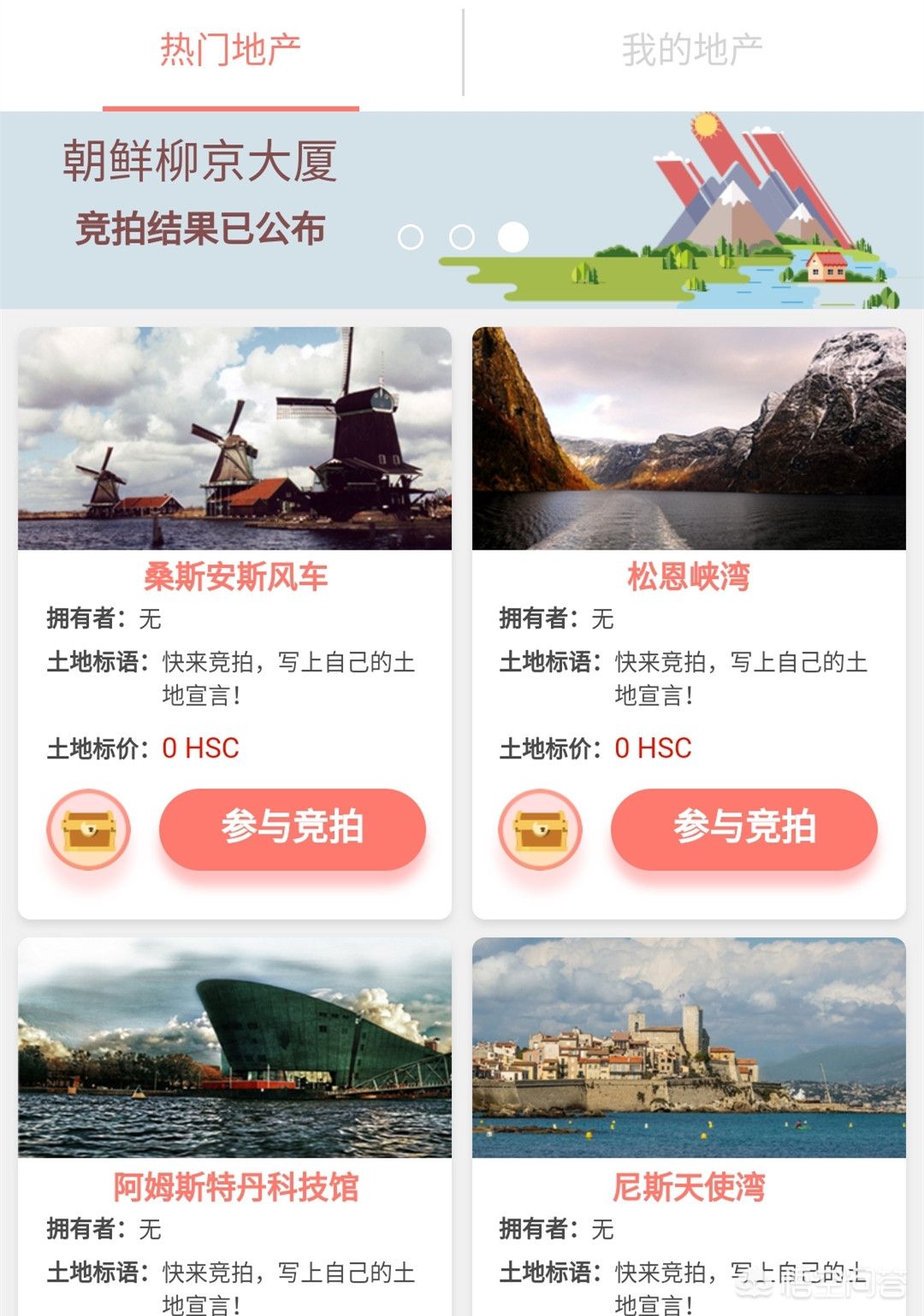Open the 阿姆斯特丹科技馆 property card
The width and height of the screenshot is (924, 1316).
tap(234, 1112)
